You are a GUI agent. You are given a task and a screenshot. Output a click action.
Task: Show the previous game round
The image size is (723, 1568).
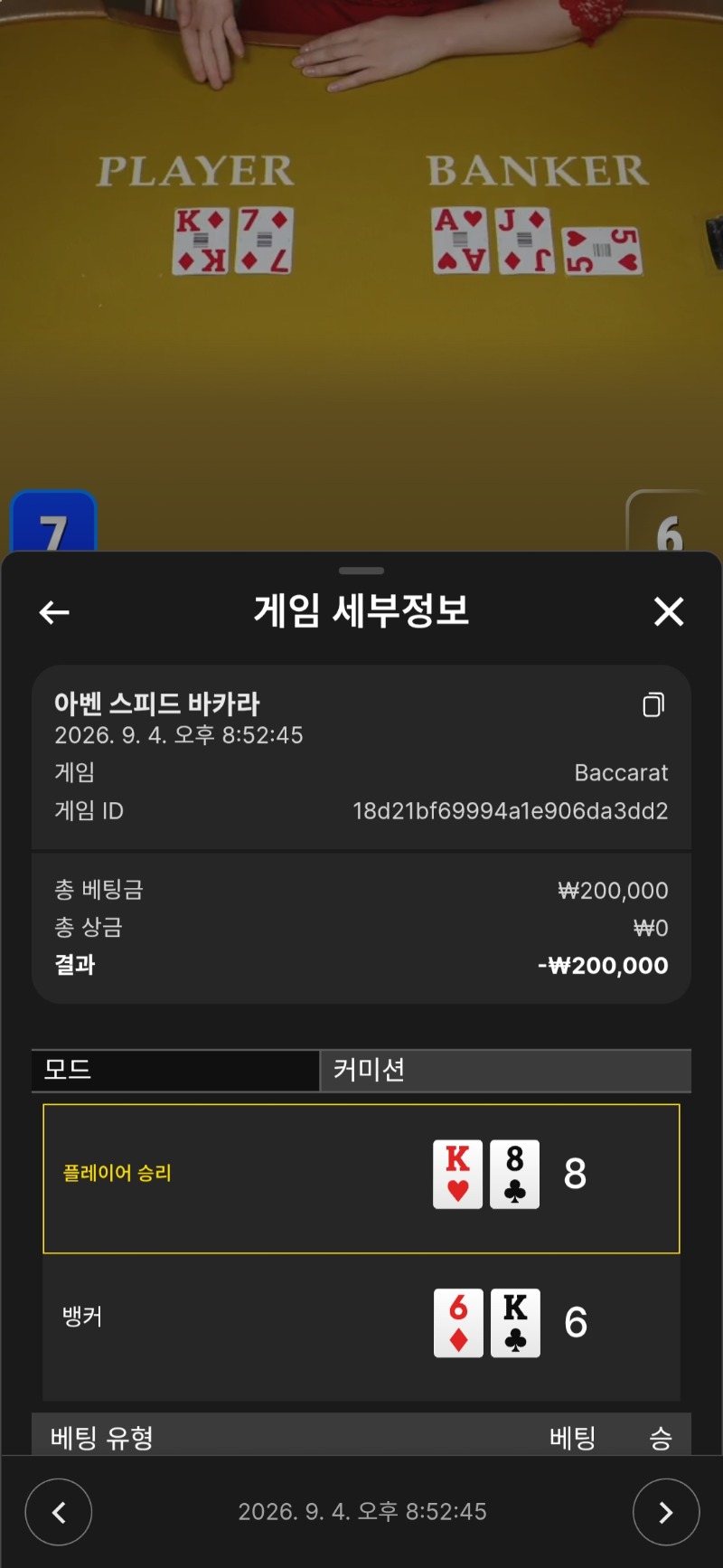coord(59,1512)
